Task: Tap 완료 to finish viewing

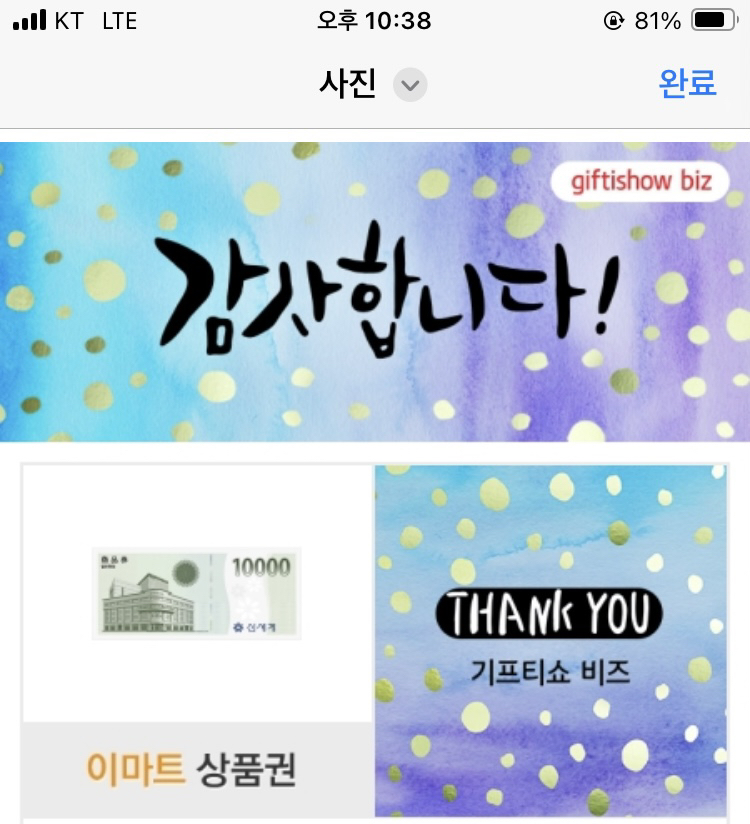Action: click(687, 84)
